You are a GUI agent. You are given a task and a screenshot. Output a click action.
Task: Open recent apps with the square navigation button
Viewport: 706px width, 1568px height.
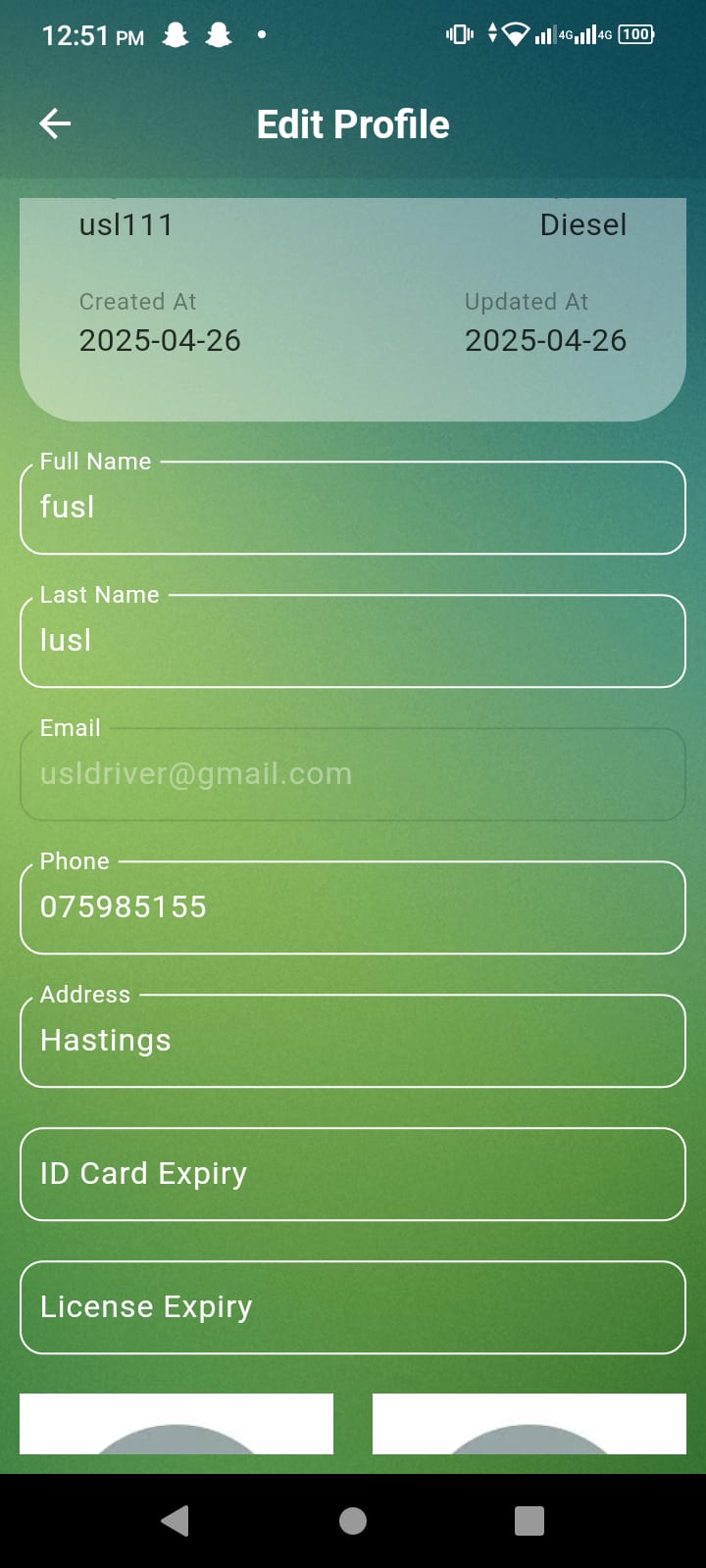tap(529, 1520)
